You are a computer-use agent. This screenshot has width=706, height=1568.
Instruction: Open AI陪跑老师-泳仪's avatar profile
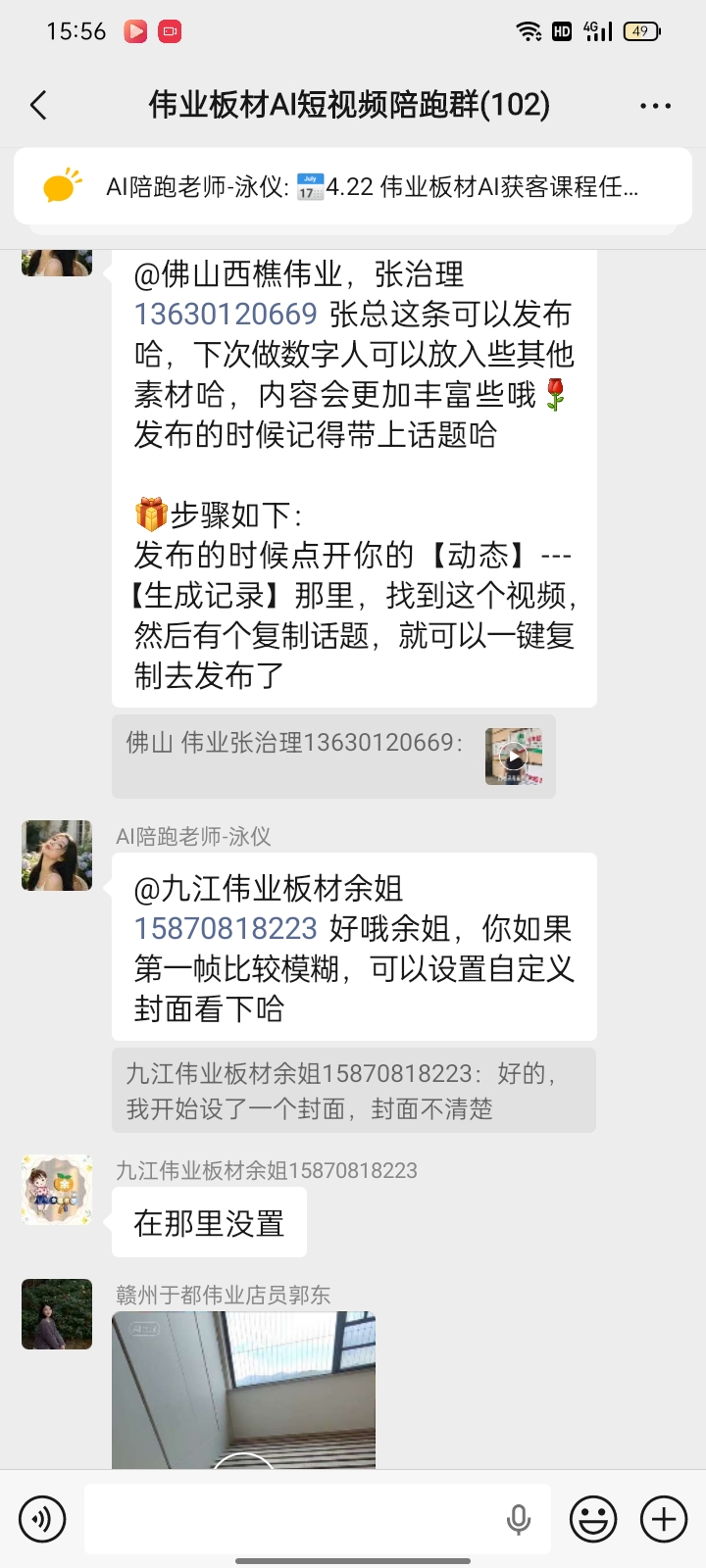[x=57, y=856]
